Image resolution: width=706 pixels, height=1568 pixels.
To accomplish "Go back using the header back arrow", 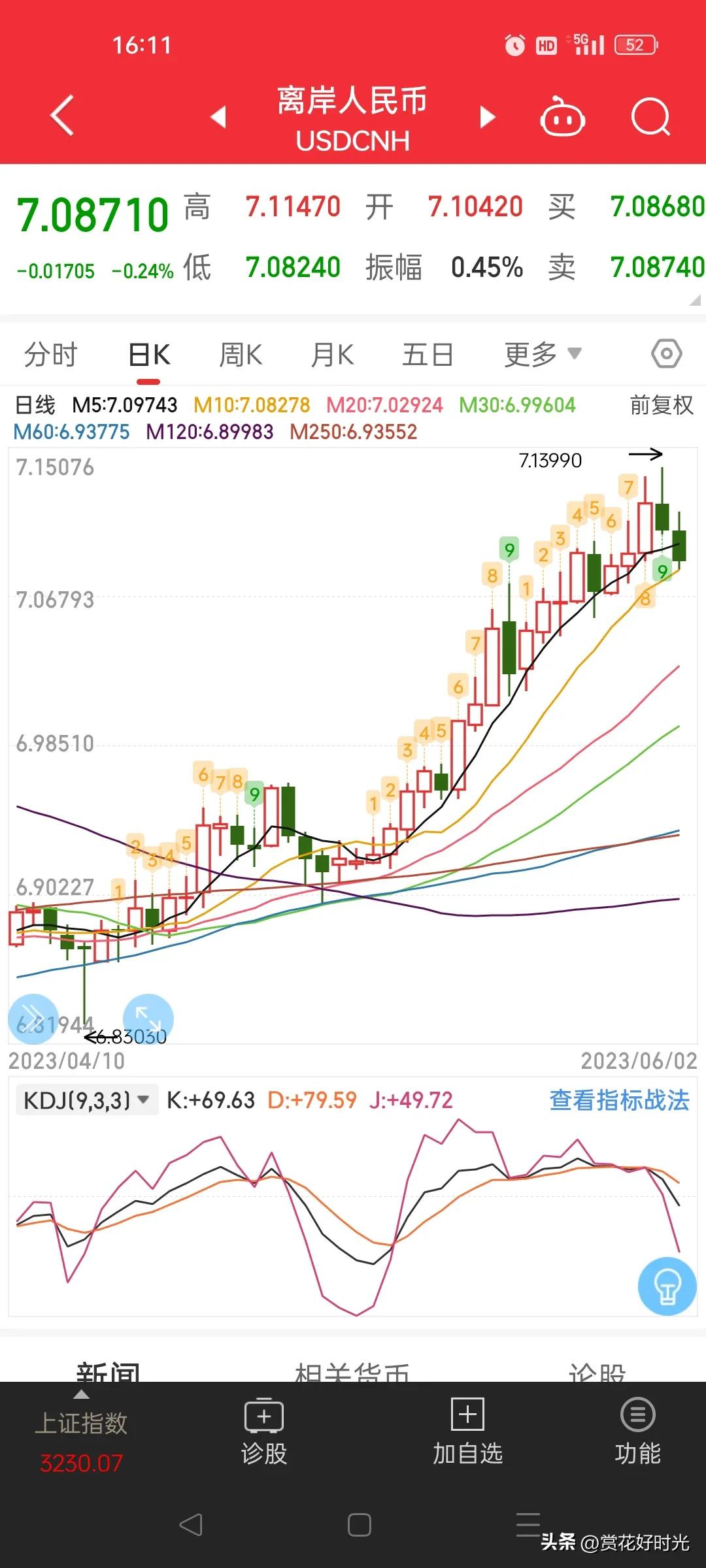I will coord(61,116).
